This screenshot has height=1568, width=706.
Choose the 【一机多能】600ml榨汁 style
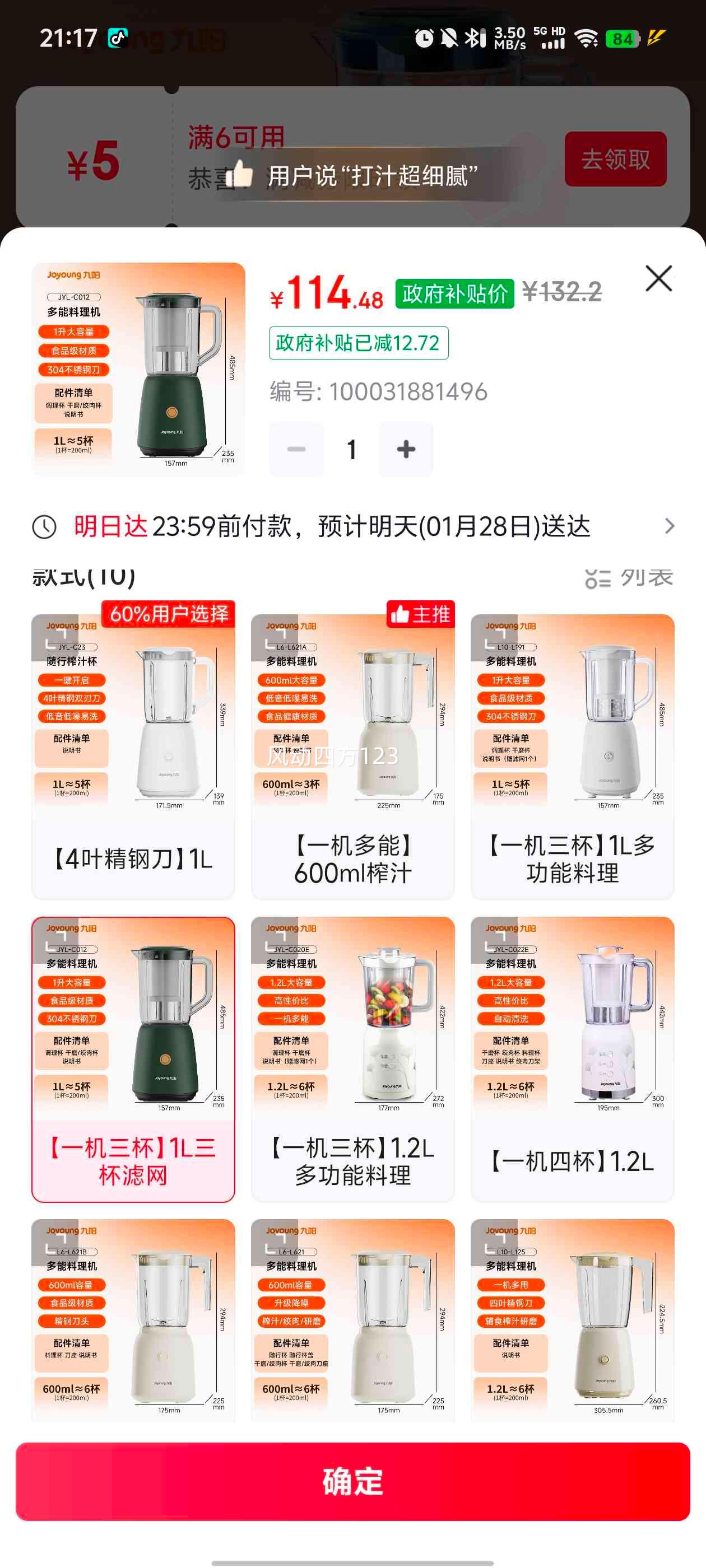(352, 756)
